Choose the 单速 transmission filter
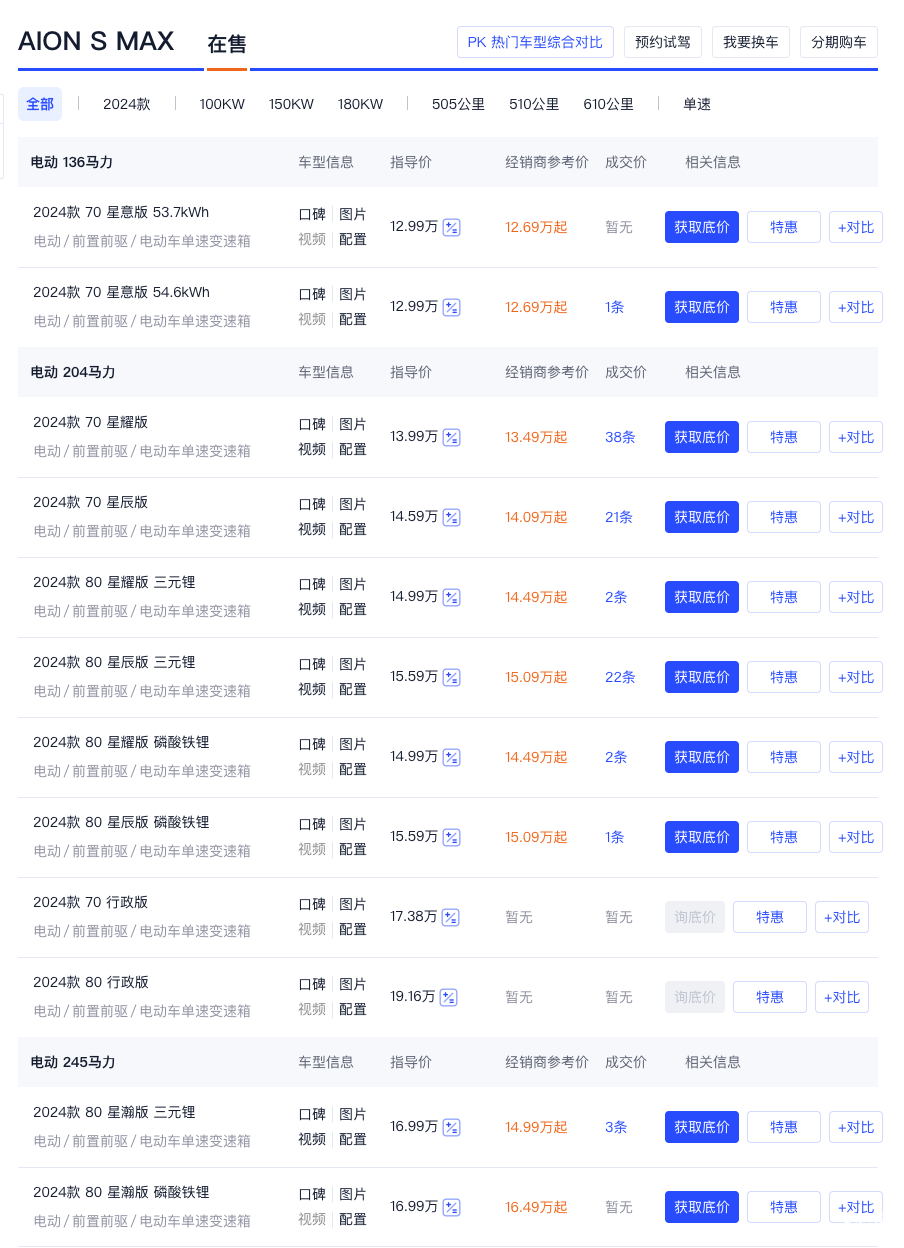The height and width of the screenshot is (1248, 904). (697, 104)
